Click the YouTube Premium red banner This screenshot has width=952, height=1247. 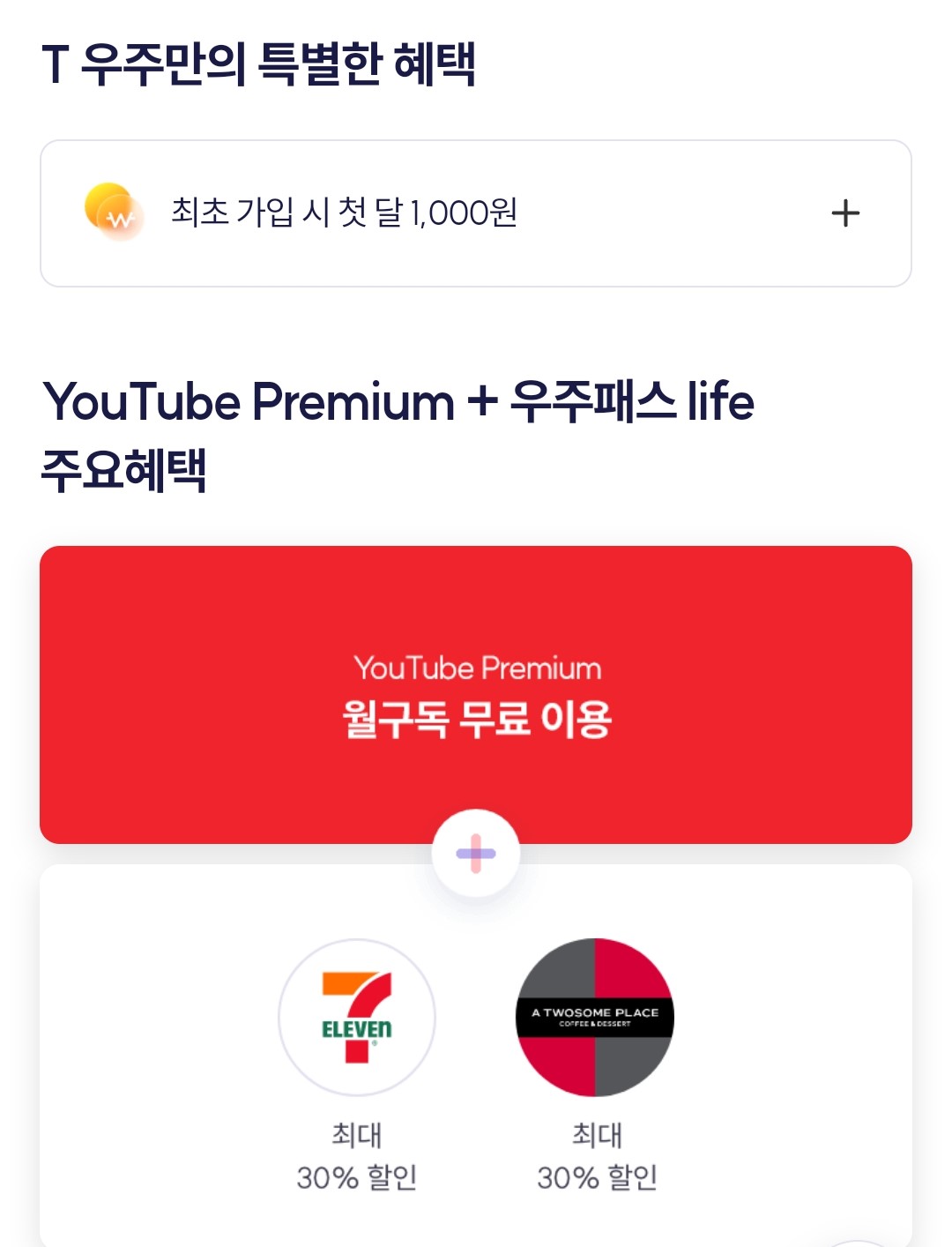coord(476,692)
